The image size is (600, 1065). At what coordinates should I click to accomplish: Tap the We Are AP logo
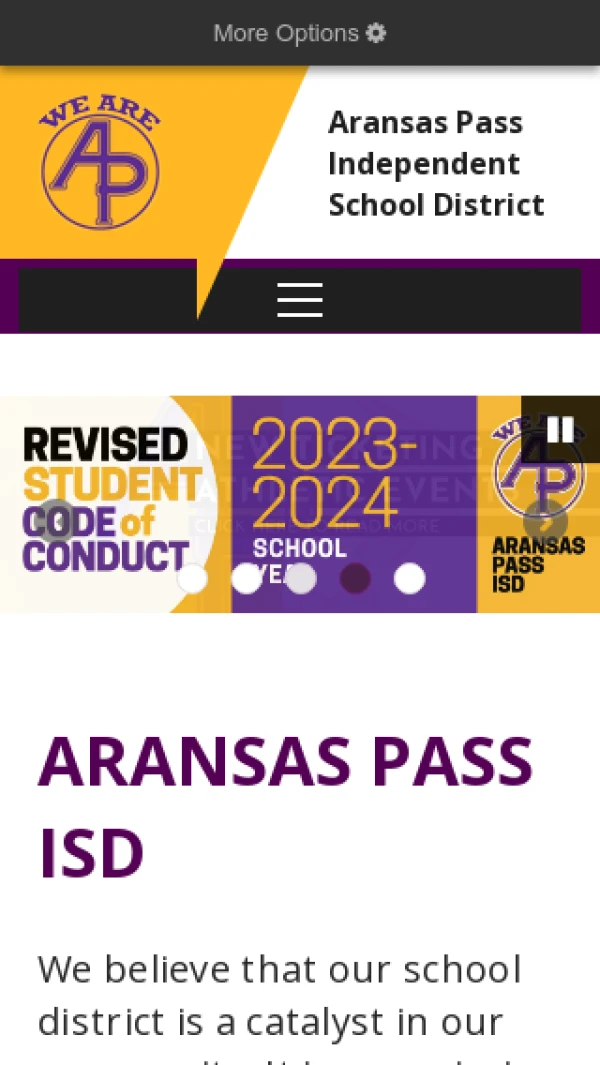[x=100, y=163]
